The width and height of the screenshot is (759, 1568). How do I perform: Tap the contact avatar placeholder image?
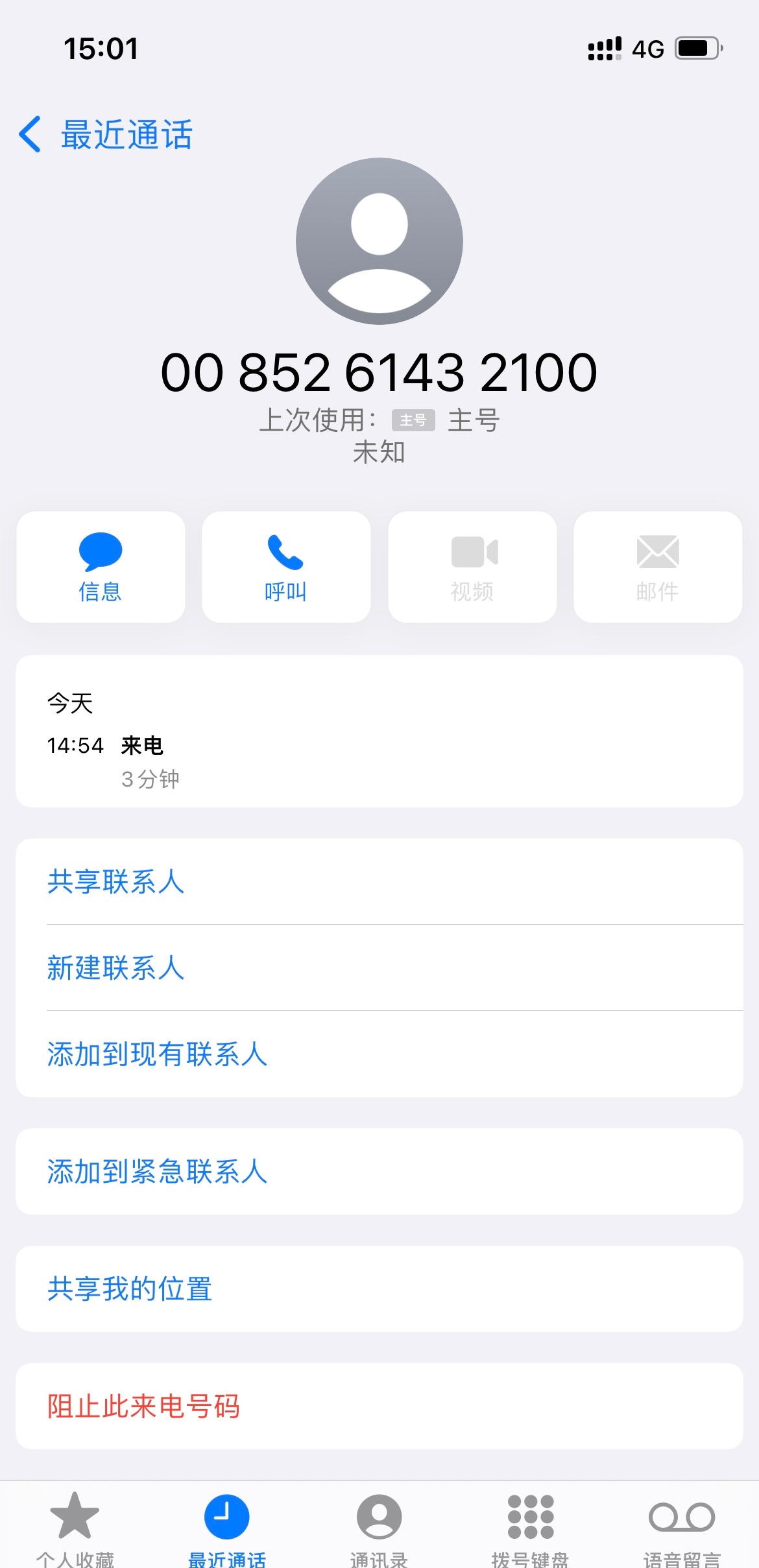point(379,240)
